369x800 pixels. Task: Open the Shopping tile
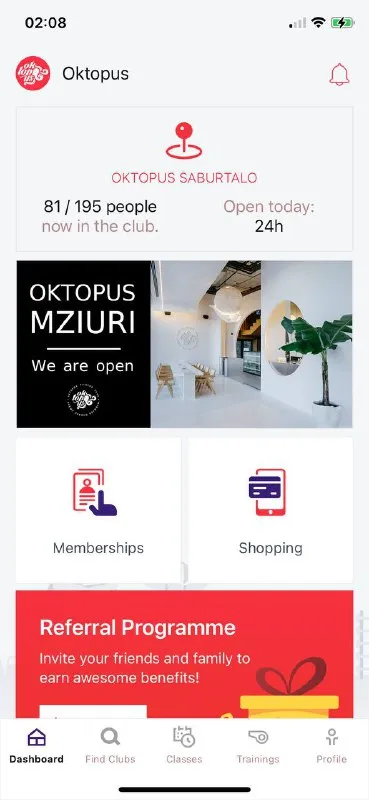click(x=270, y=510)
